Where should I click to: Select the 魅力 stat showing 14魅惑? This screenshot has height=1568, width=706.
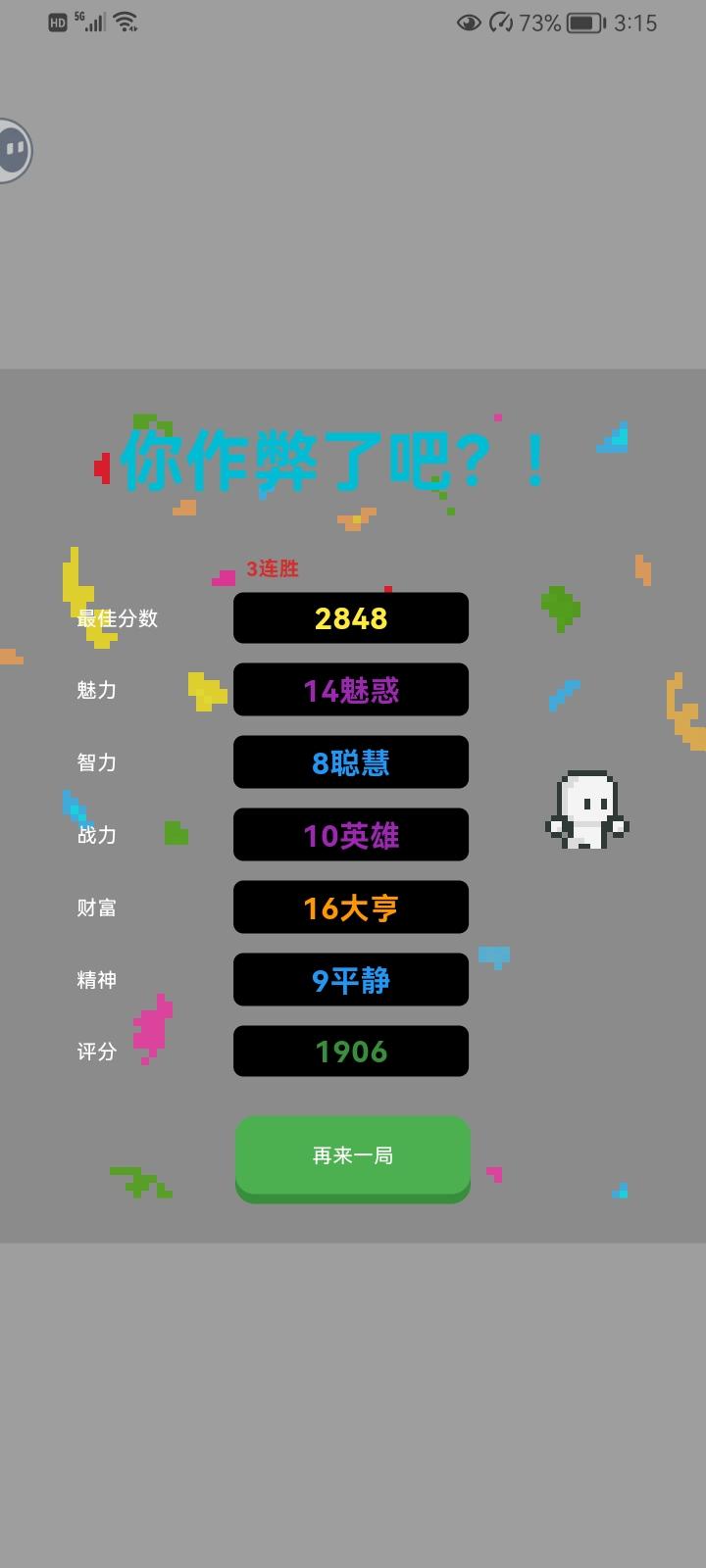point(350,690)
